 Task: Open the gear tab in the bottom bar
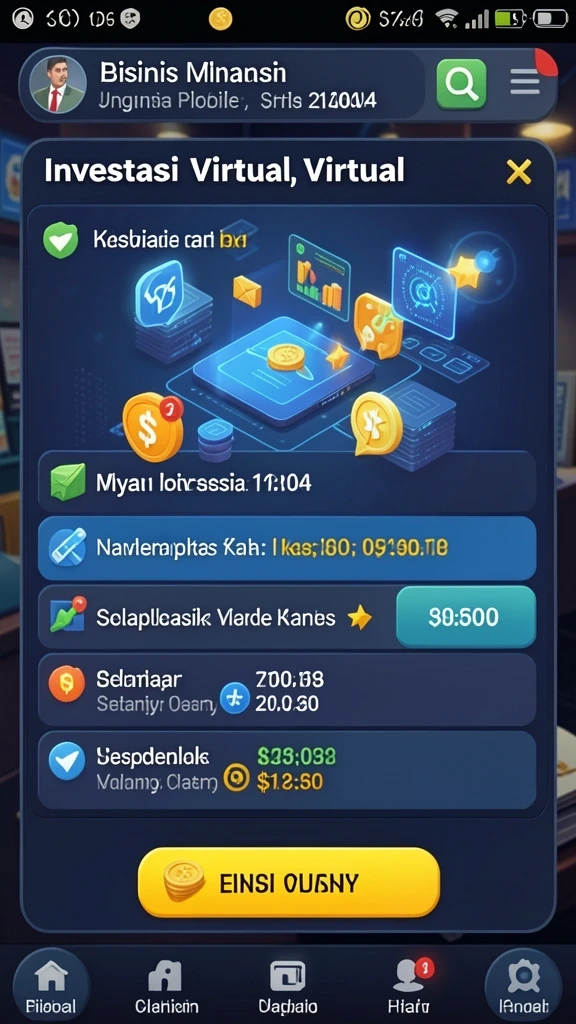(x=523, y=986)
